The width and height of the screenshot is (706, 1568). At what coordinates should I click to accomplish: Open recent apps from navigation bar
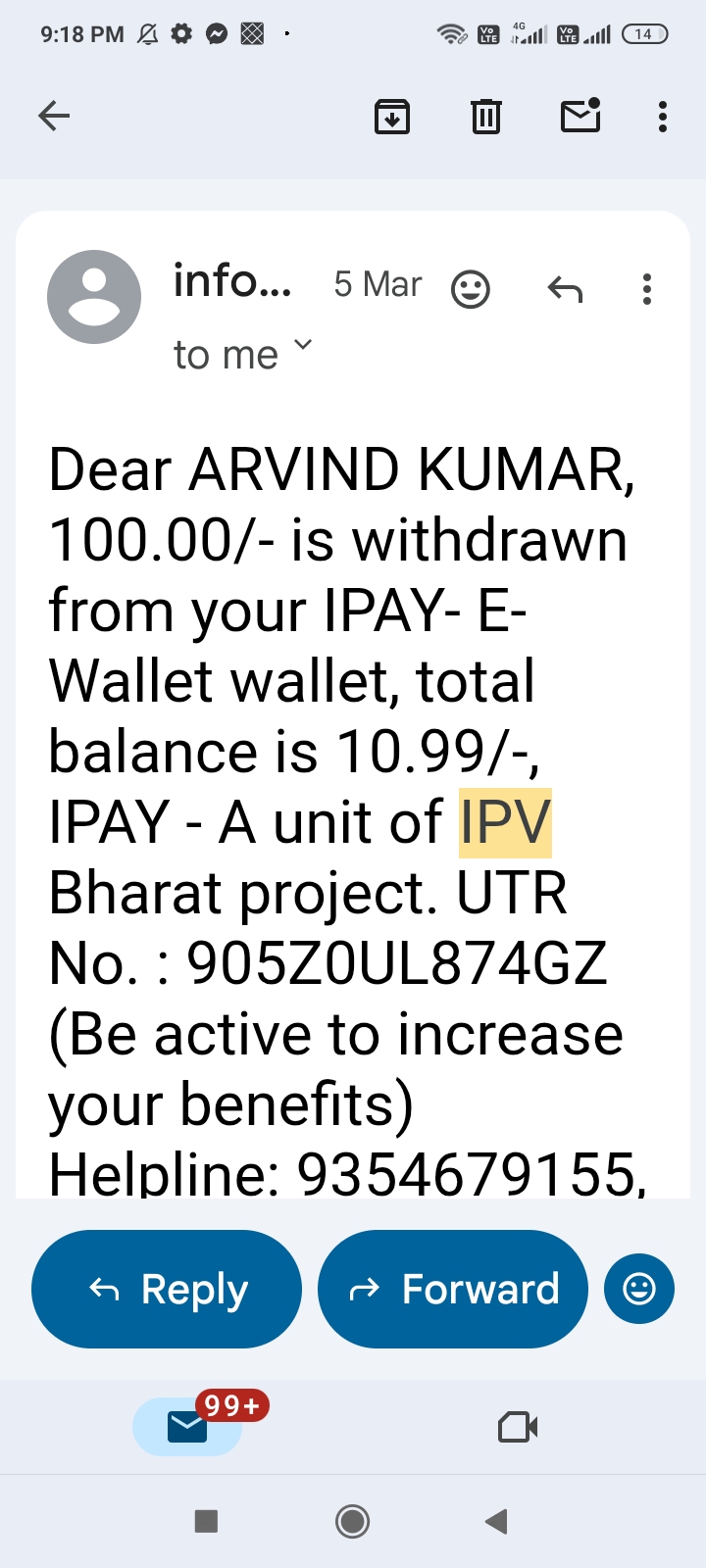pyautogui.click(x=206, y=1521)
